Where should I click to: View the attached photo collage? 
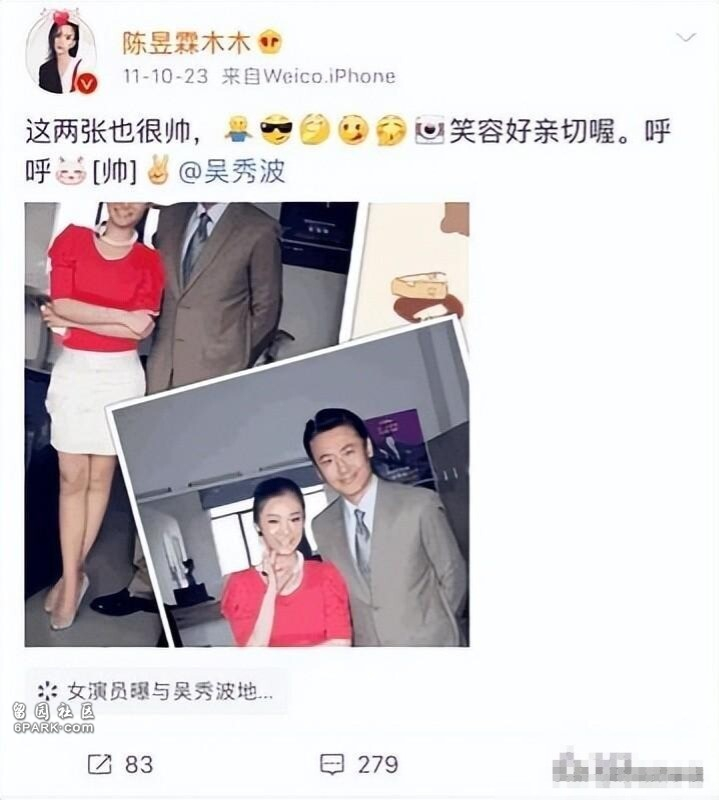tap(247, 424)
